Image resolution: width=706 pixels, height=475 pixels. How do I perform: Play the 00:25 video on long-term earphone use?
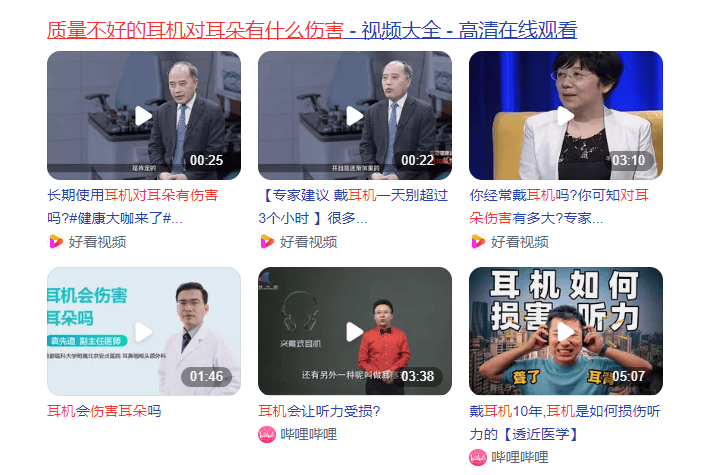(144, 116)
